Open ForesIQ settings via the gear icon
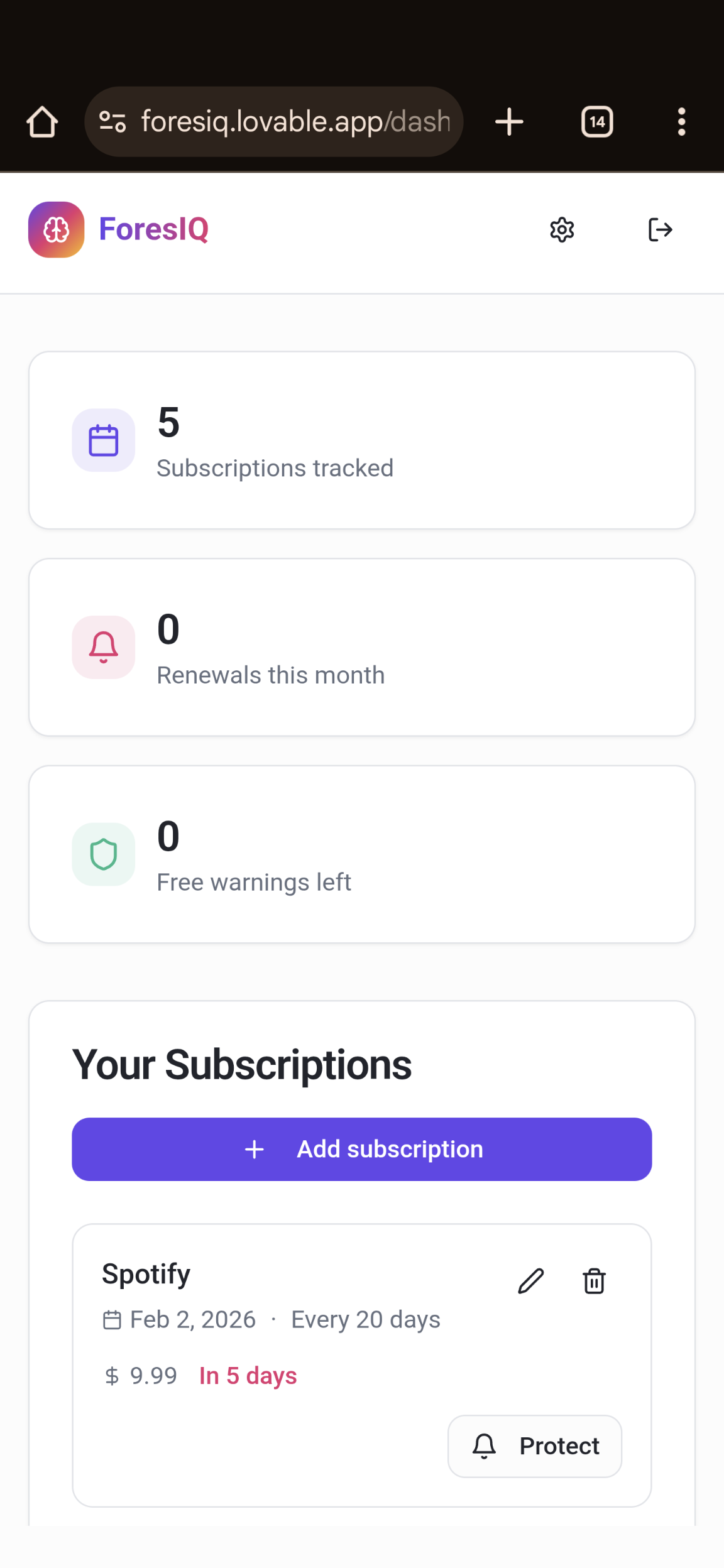Image resolution: width=724 pixels, height=1568 pixels. (562, 230)
